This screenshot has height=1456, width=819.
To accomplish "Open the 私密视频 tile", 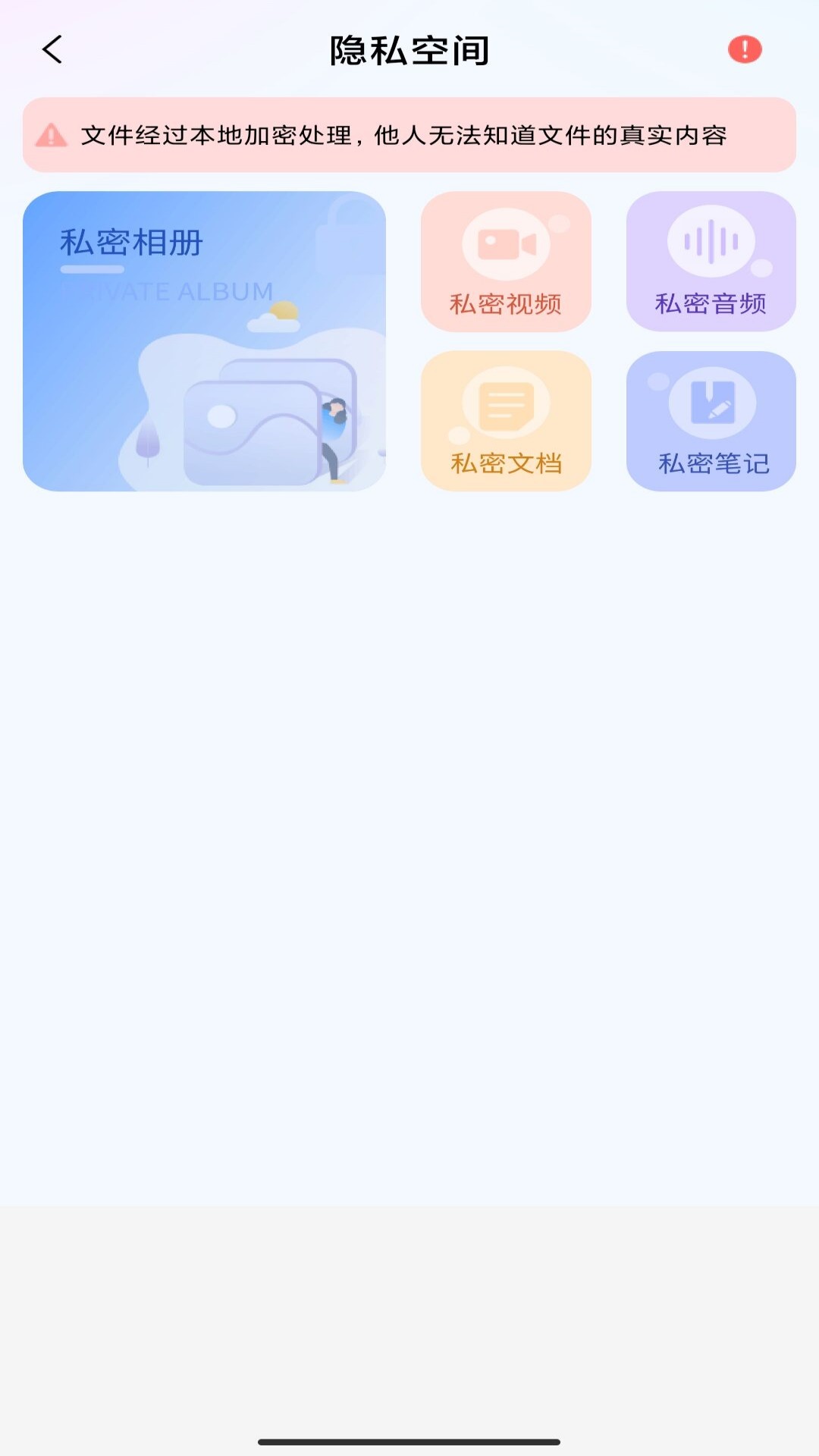I will (x=506, y=262).
